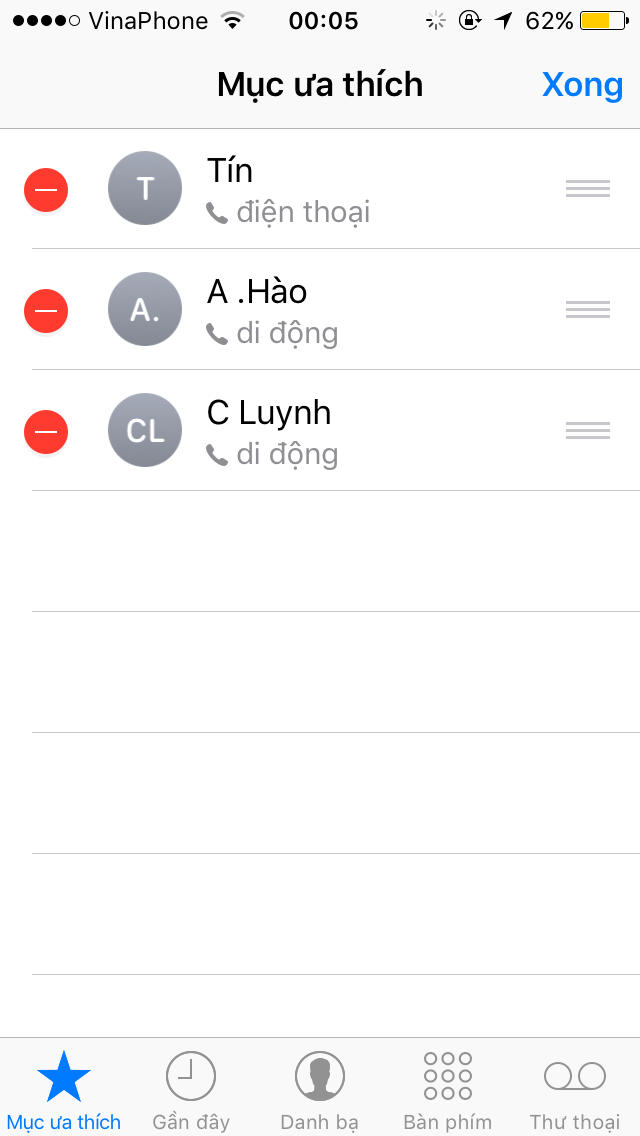Remove A .Hào using the red minus
The width and height of the screenshot is (640, 1136).
(46, 310)
